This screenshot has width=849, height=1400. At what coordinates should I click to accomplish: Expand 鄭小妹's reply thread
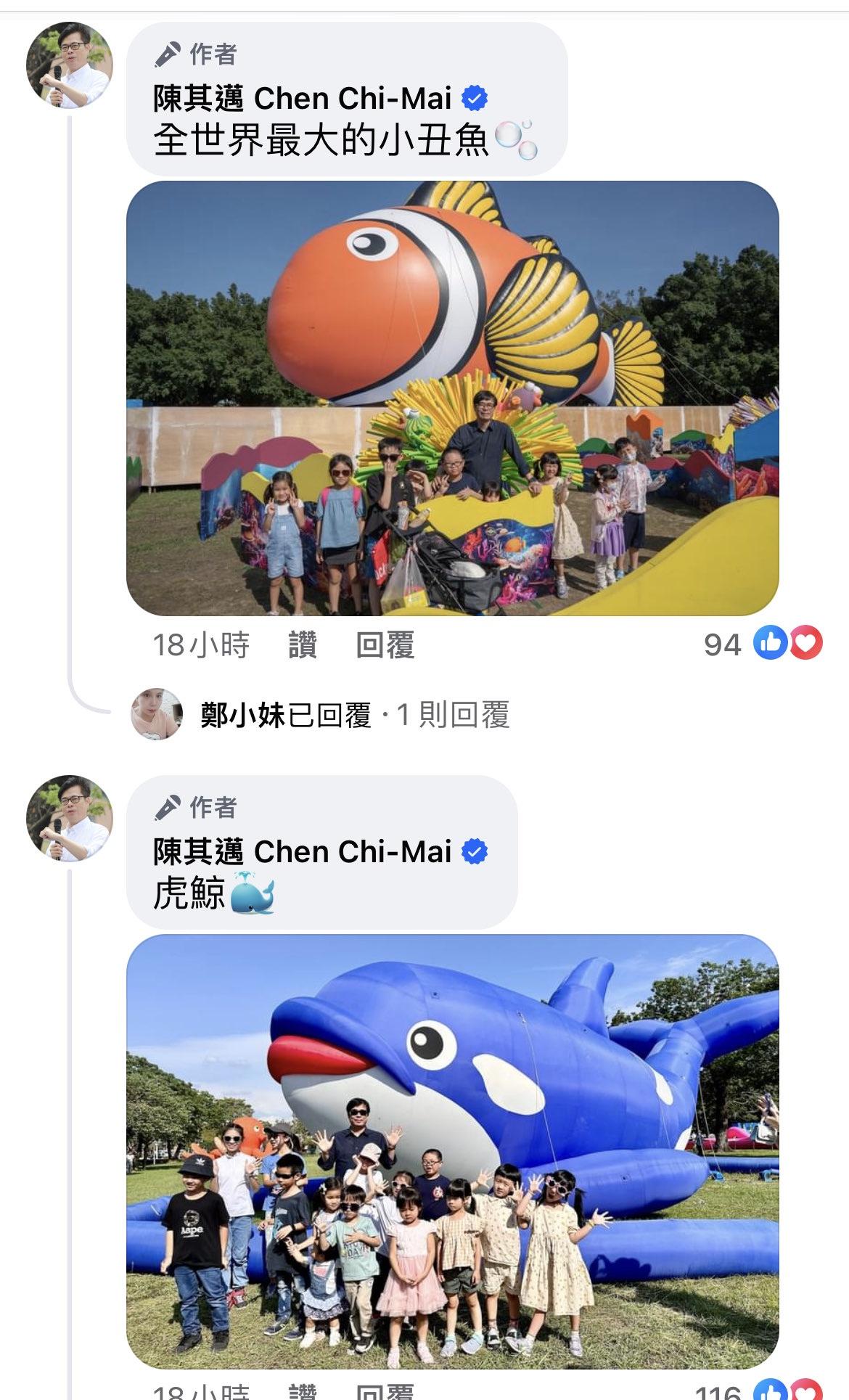tap(355, 715)
